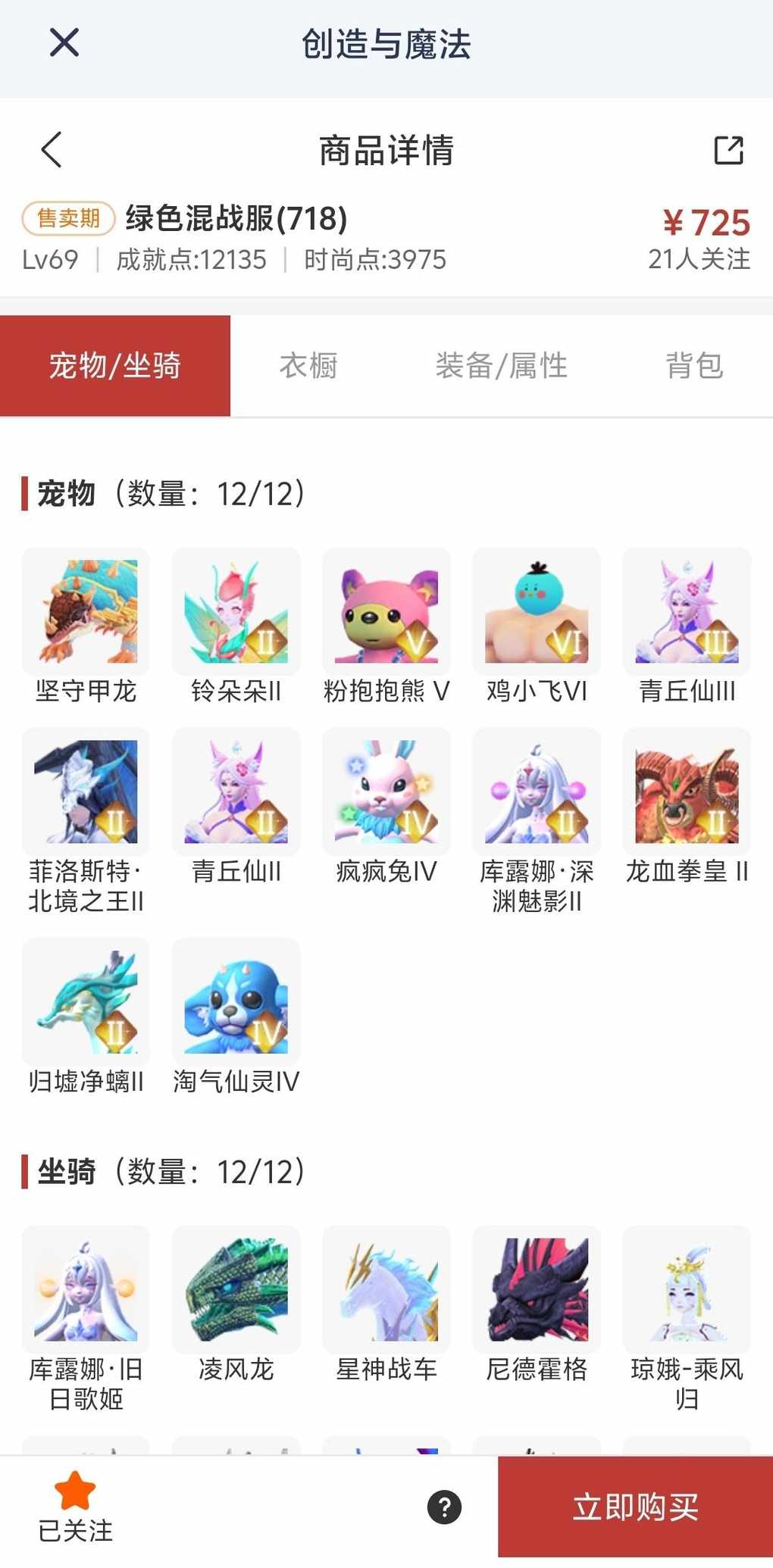Viewport: 773px width, 1568px height.
Task: Open the 背包 tab
Action: [694, 366]
